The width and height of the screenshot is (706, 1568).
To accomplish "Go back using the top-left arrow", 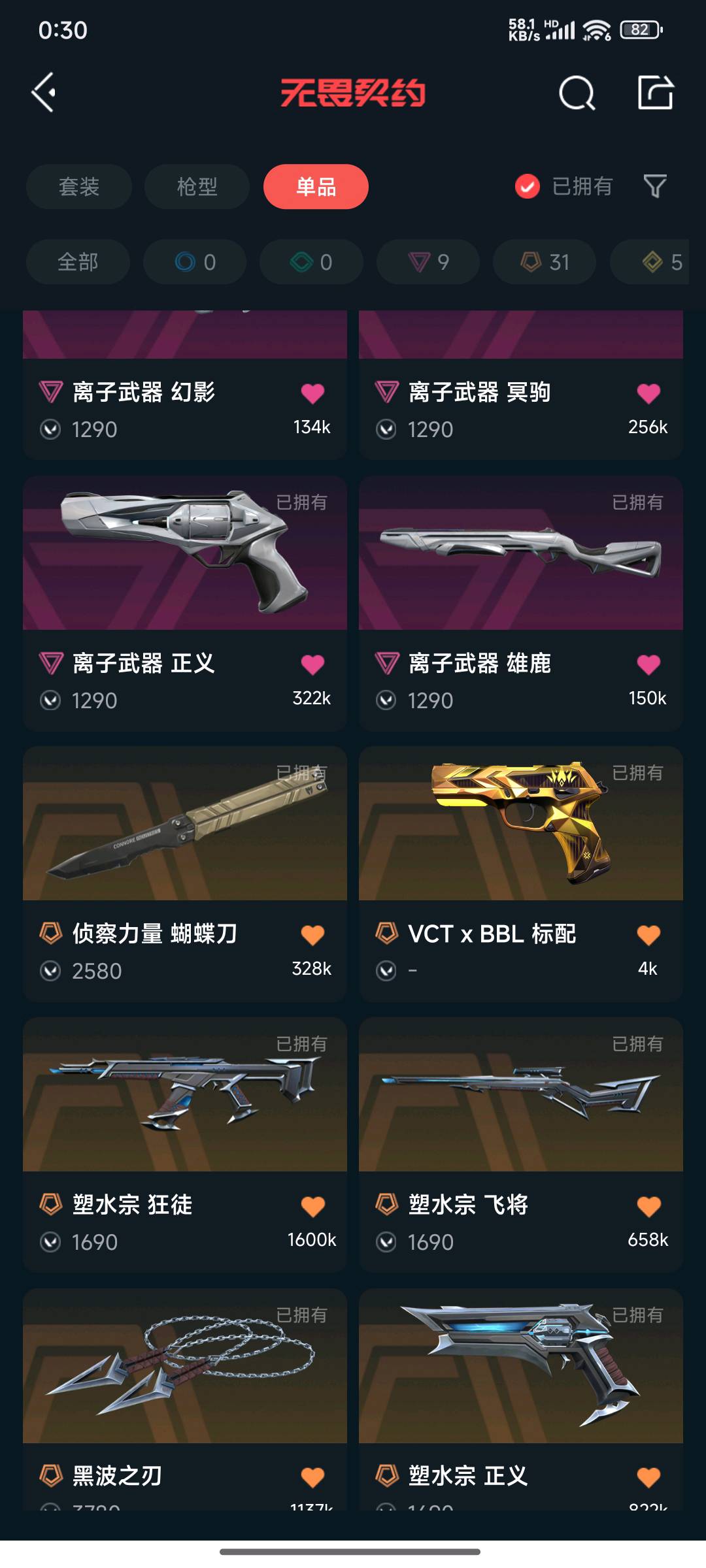I will click(44, 93).
